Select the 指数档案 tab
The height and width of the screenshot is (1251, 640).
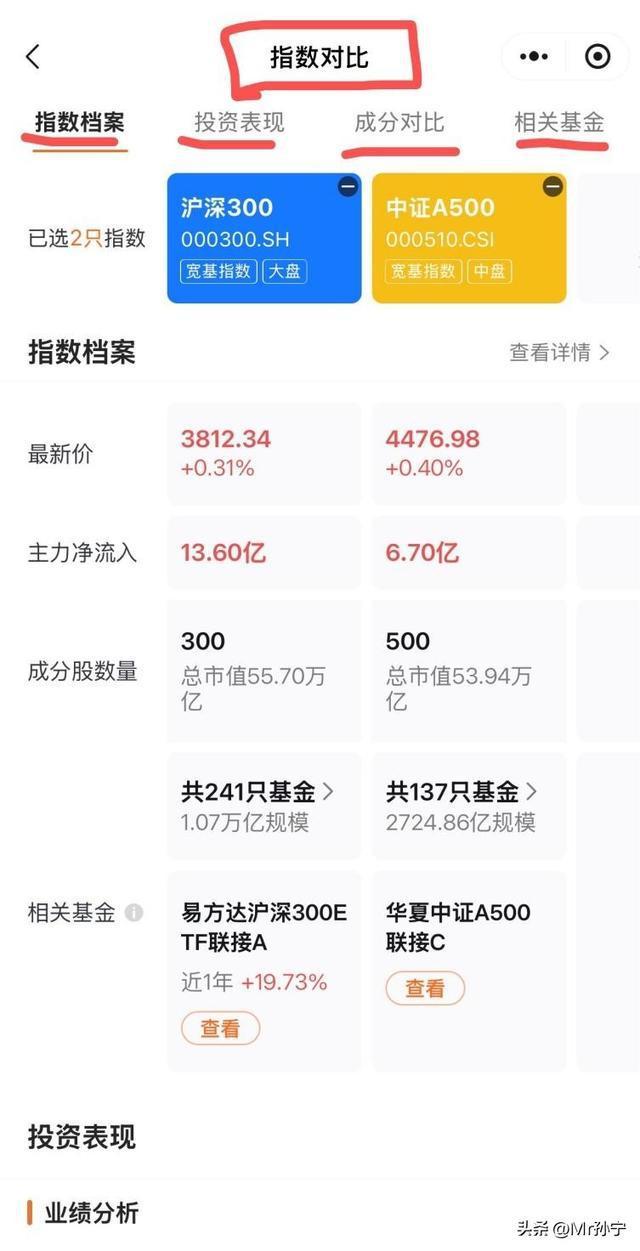pyautogui.click(x=79, y=123)
